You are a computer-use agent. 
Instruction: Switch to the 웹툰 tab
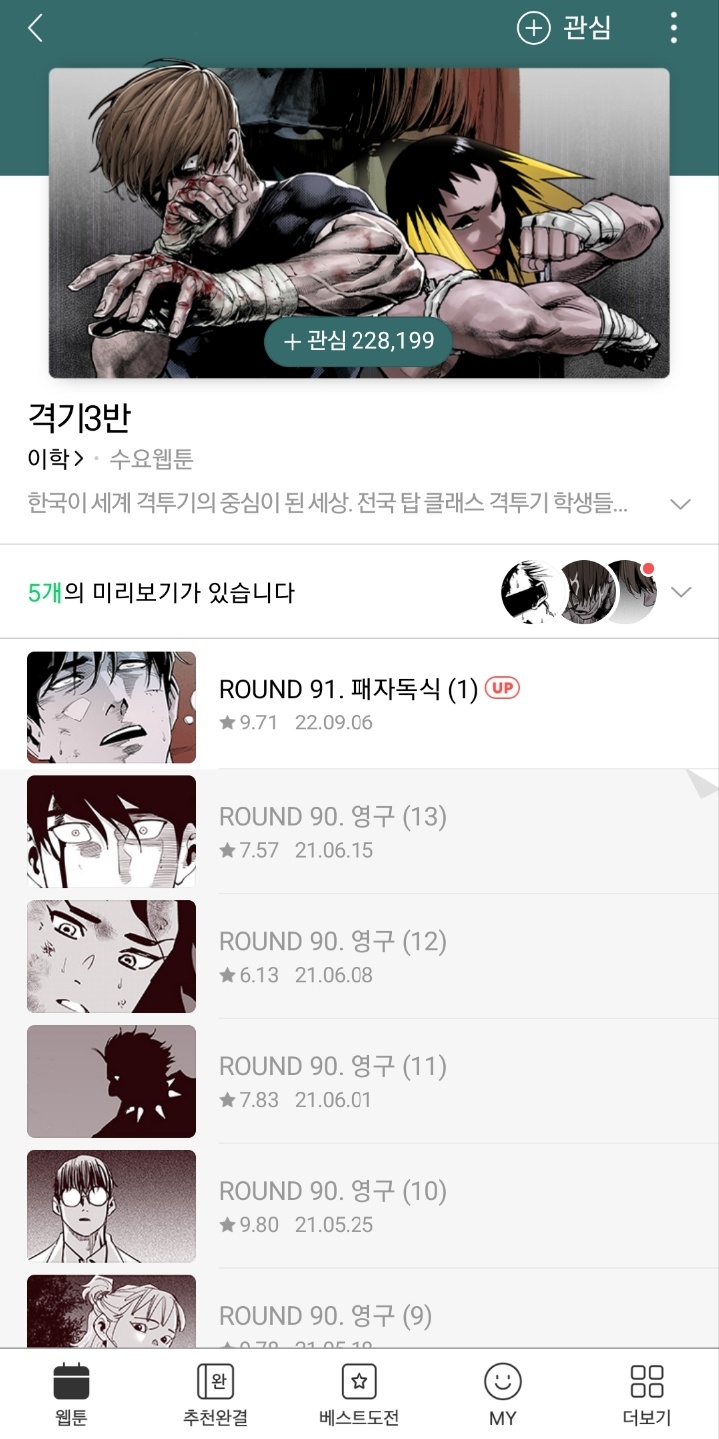tap(71, 1395)
